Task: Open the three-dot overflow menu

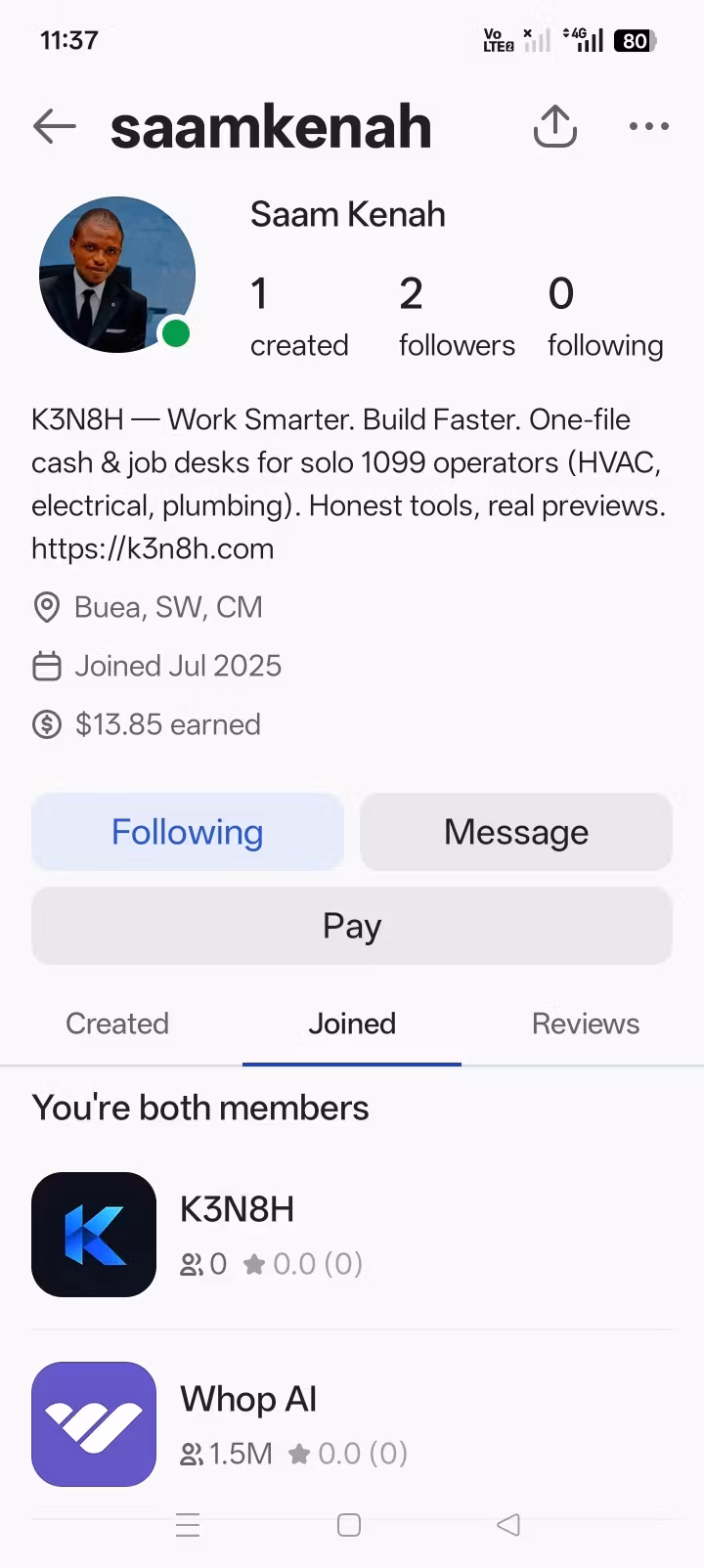Action: point(649,126)
